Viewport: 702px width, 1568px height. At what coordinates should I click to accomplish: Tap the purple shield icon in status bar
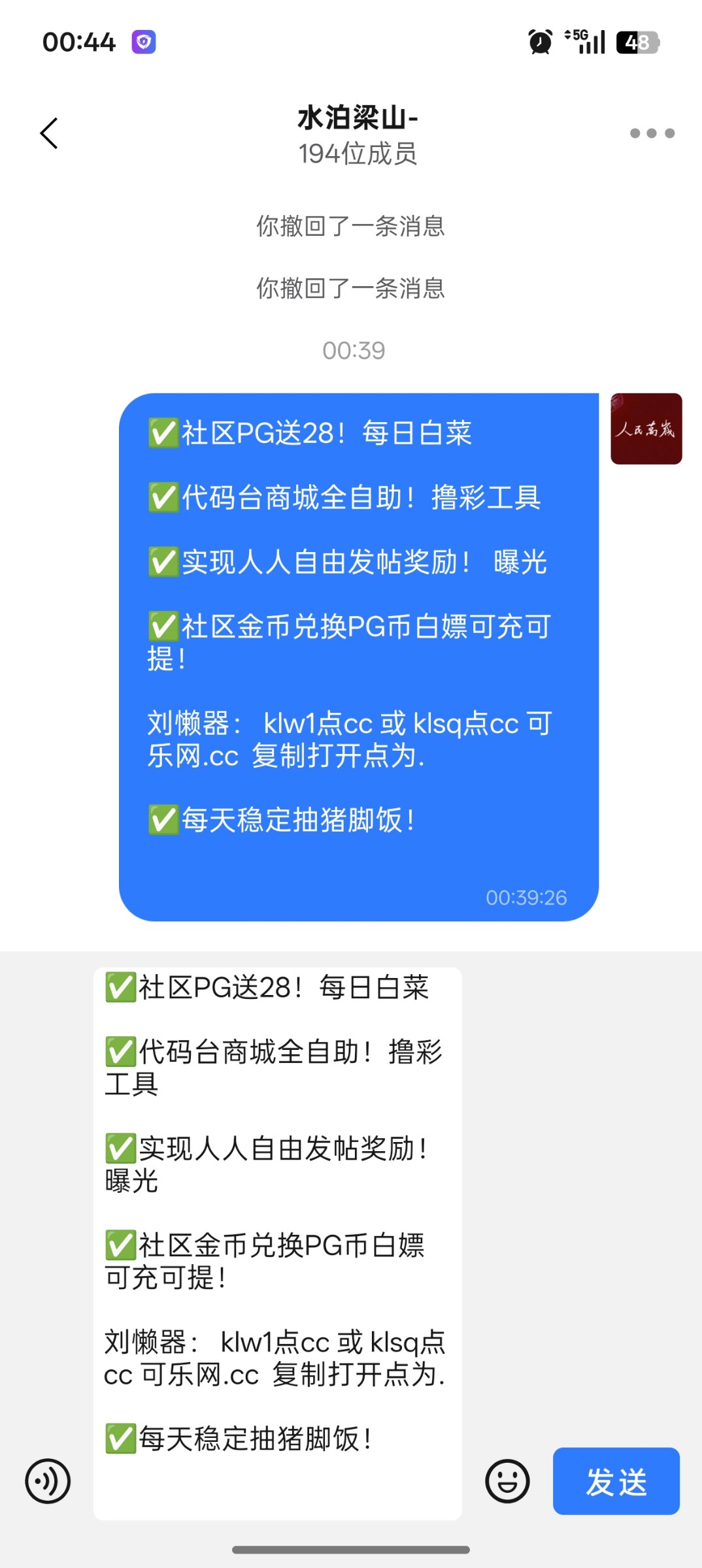point(142,41)
